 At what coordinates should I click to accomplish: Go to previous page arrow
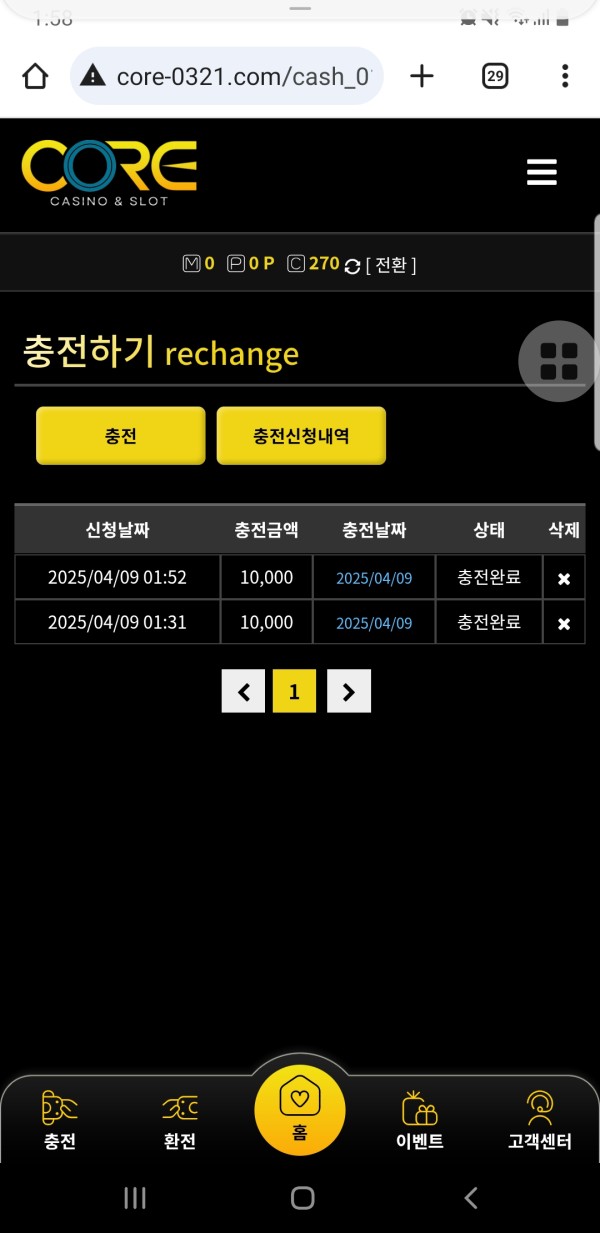tap(243, 691)
